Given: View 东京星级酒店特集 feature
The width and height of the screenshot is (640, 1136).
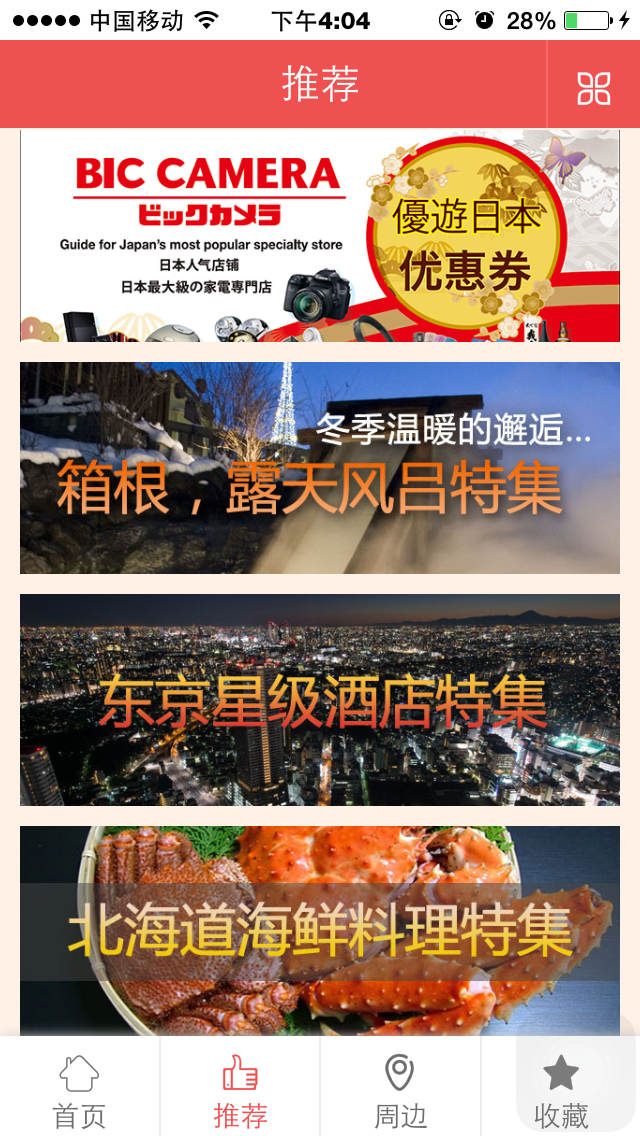Looking at the screenshot, I should 320,700.
